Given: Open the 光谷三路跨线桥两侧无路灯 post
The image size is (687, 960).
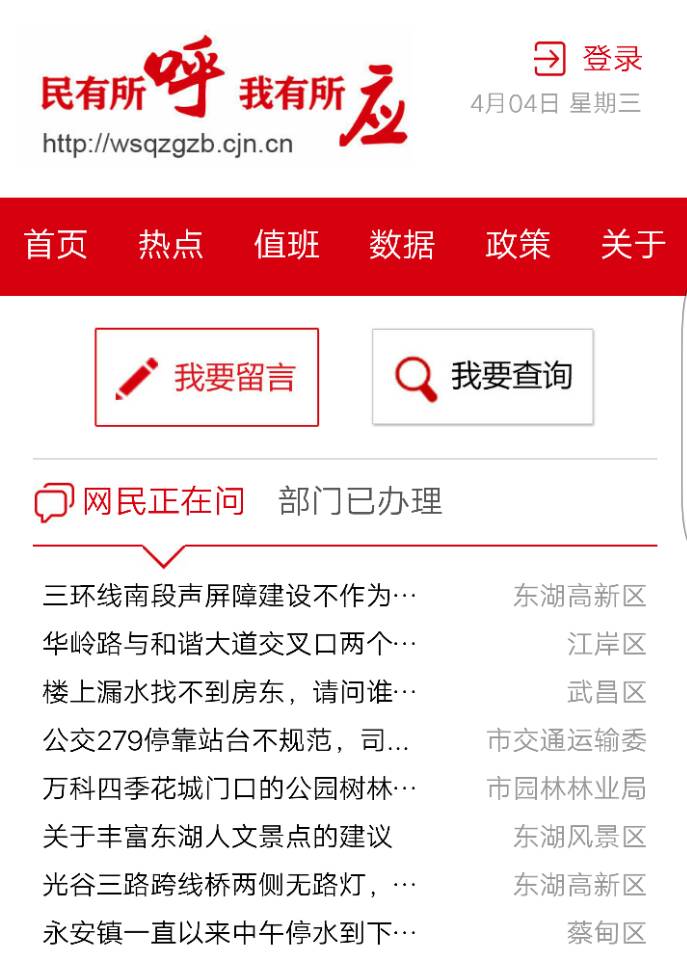Looking at the screenshot, I should [229, 884].
